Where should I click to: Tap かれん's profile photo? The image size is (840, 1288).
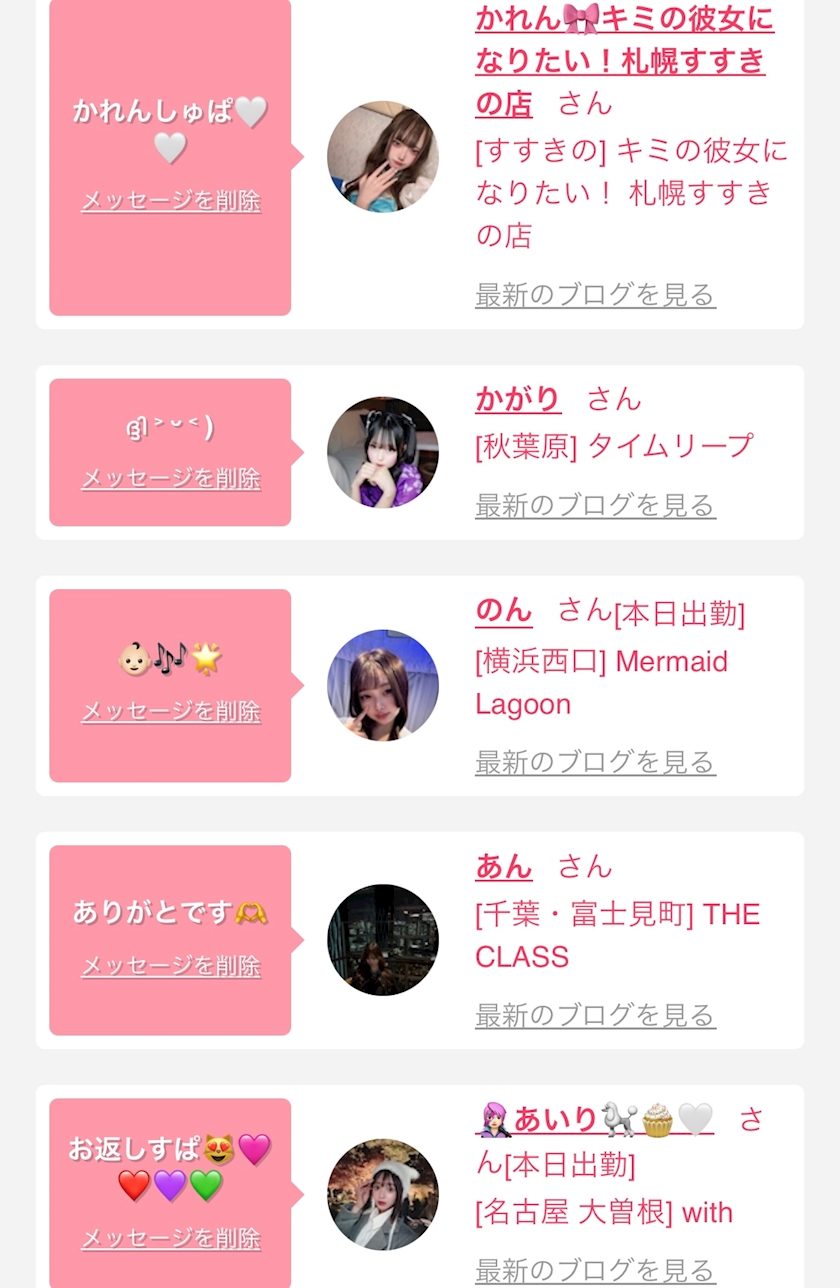click(383, 156)
